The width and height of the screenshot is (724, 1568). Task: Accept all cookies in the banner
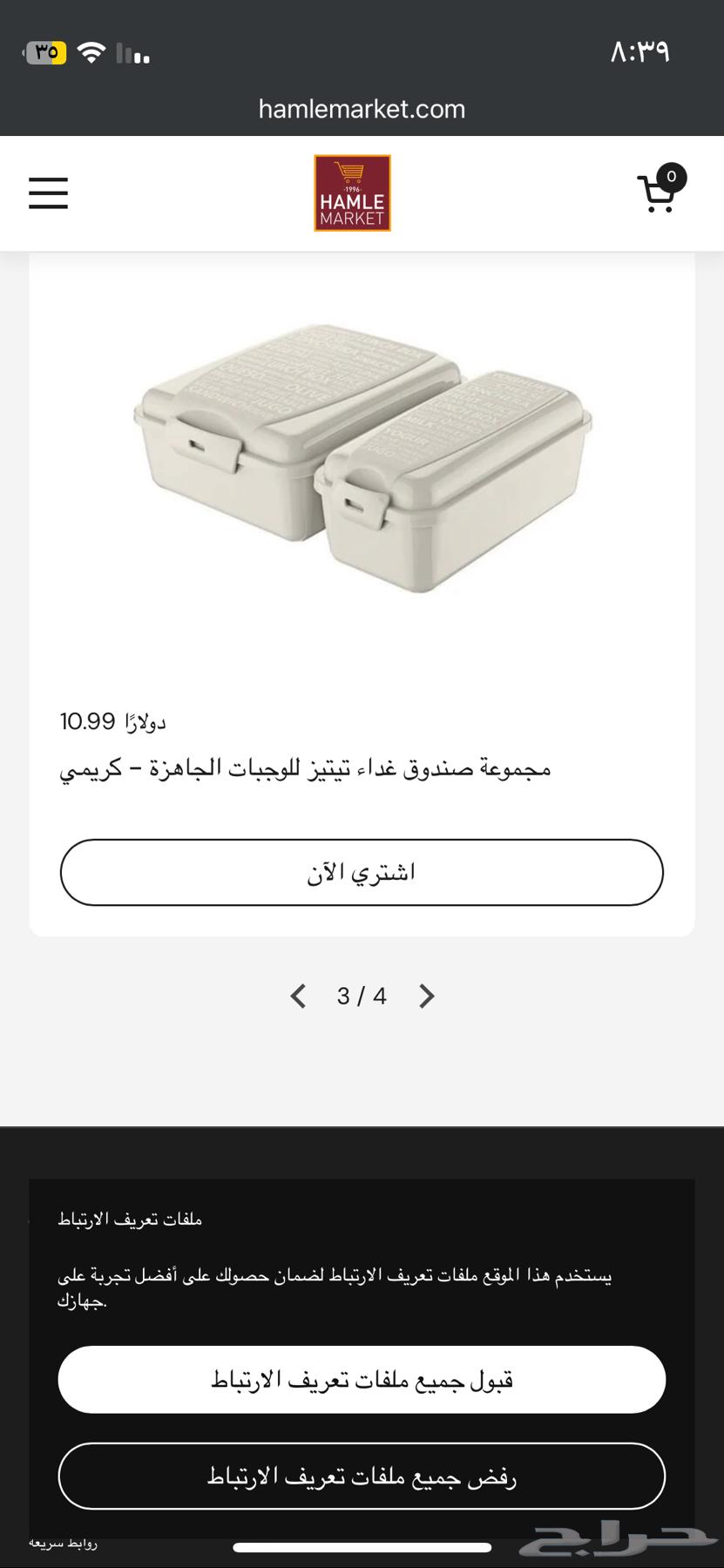[x=362, y=1379]
